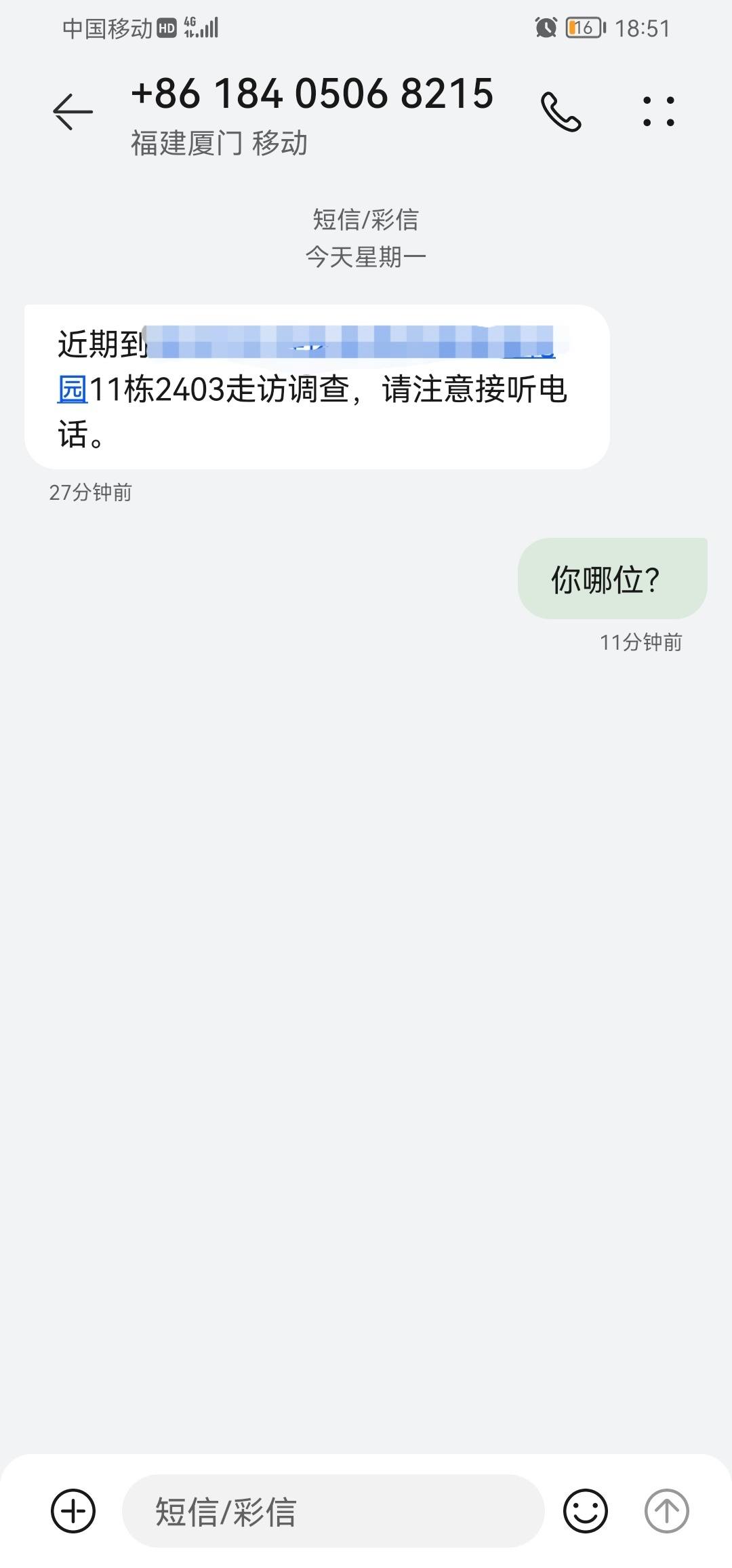Call +86 184 0506 8215
This screenshot has height=1568, width=732.
tap(561, 112)
